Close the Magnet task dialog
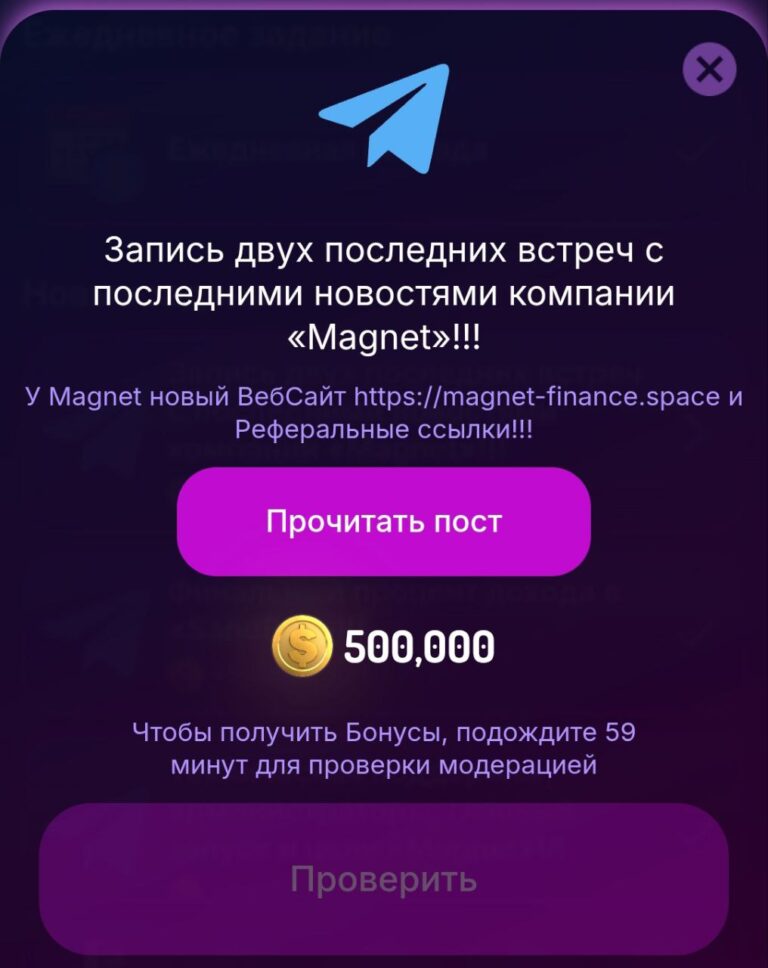768x968 pixels. click(708, 69)
